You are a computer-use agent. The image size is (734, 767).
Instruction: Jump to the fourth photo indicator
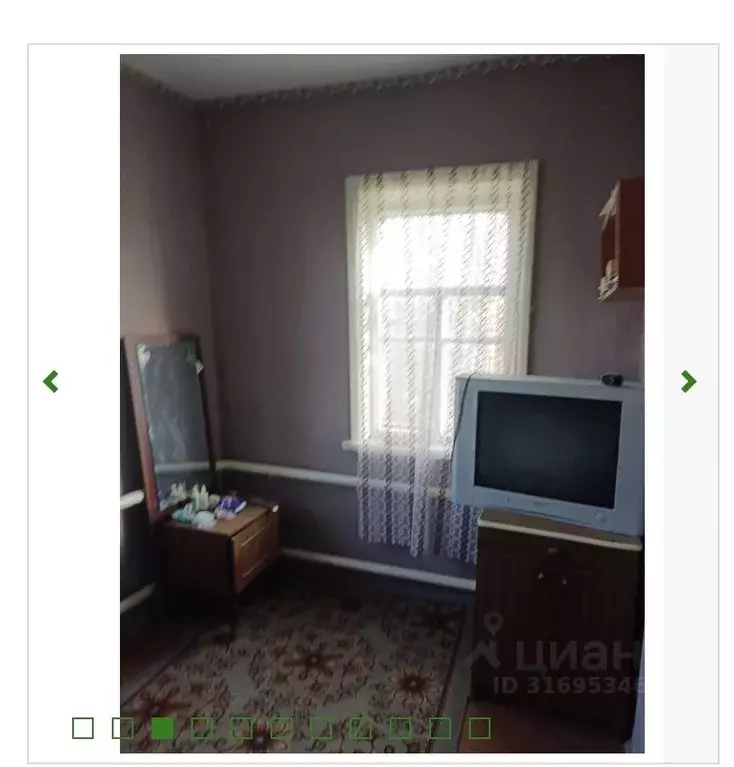[202, 728]
